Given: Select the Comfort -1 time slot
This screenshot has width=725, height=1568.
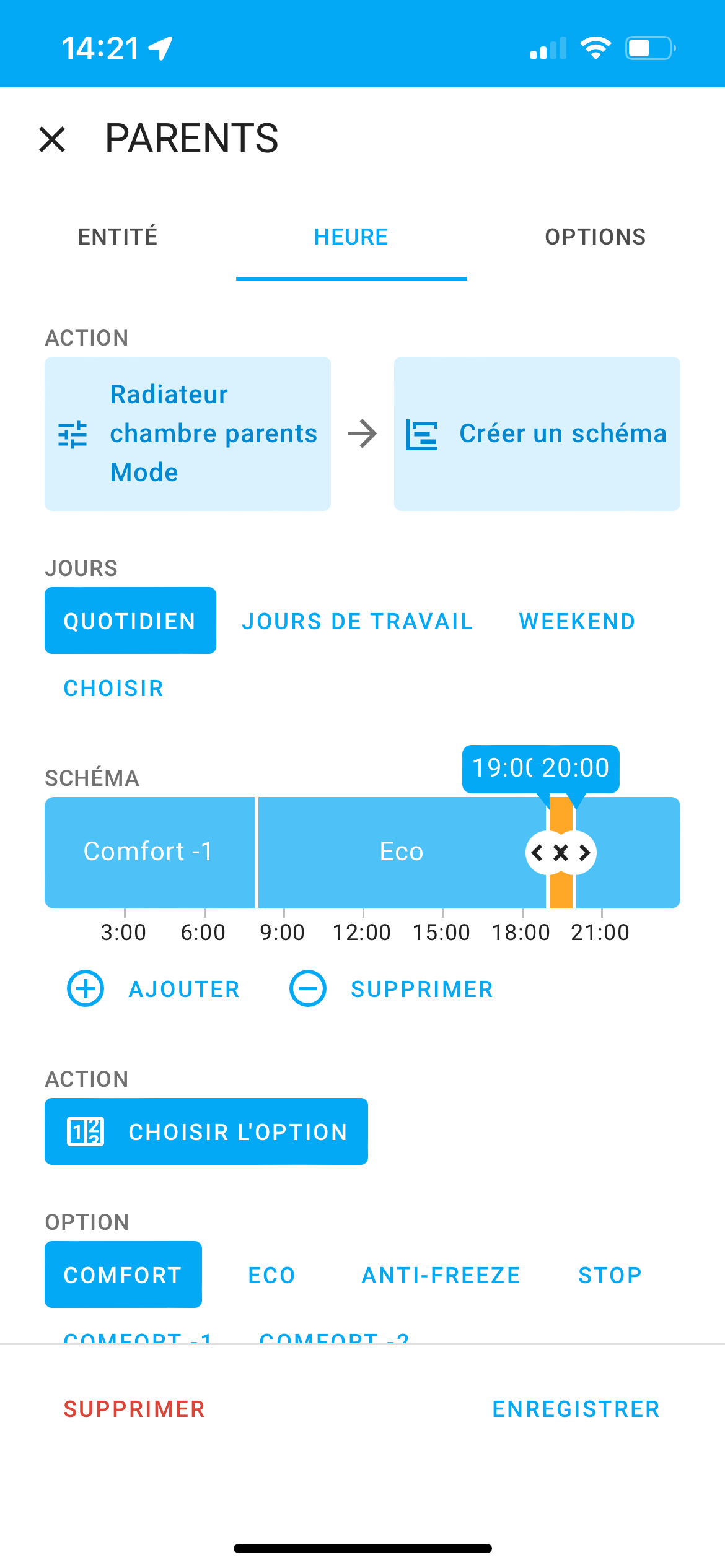Looking at the screenshot, I should [149, 852].
